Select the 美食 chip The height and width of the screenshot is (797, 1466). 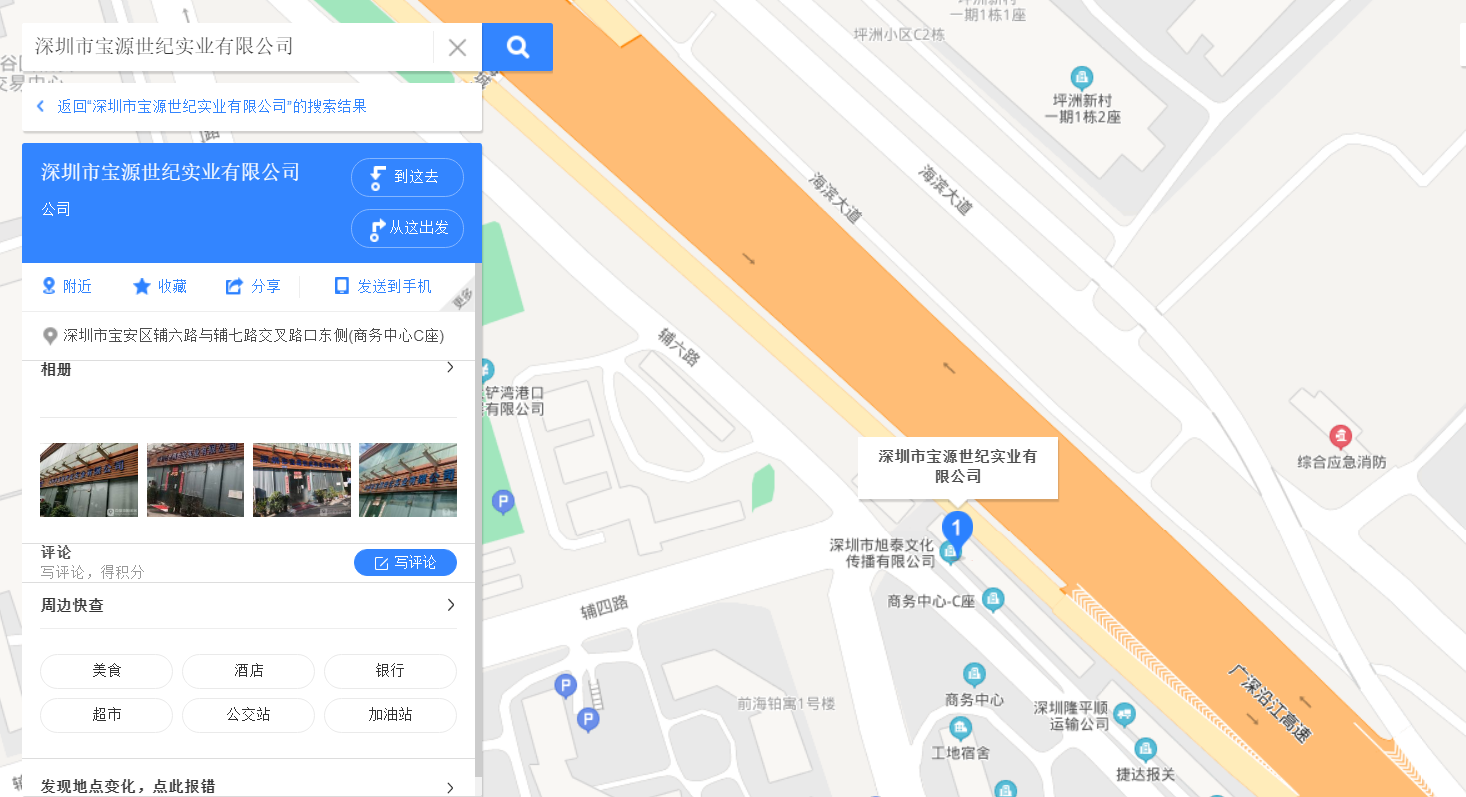(x=106, y=671)
